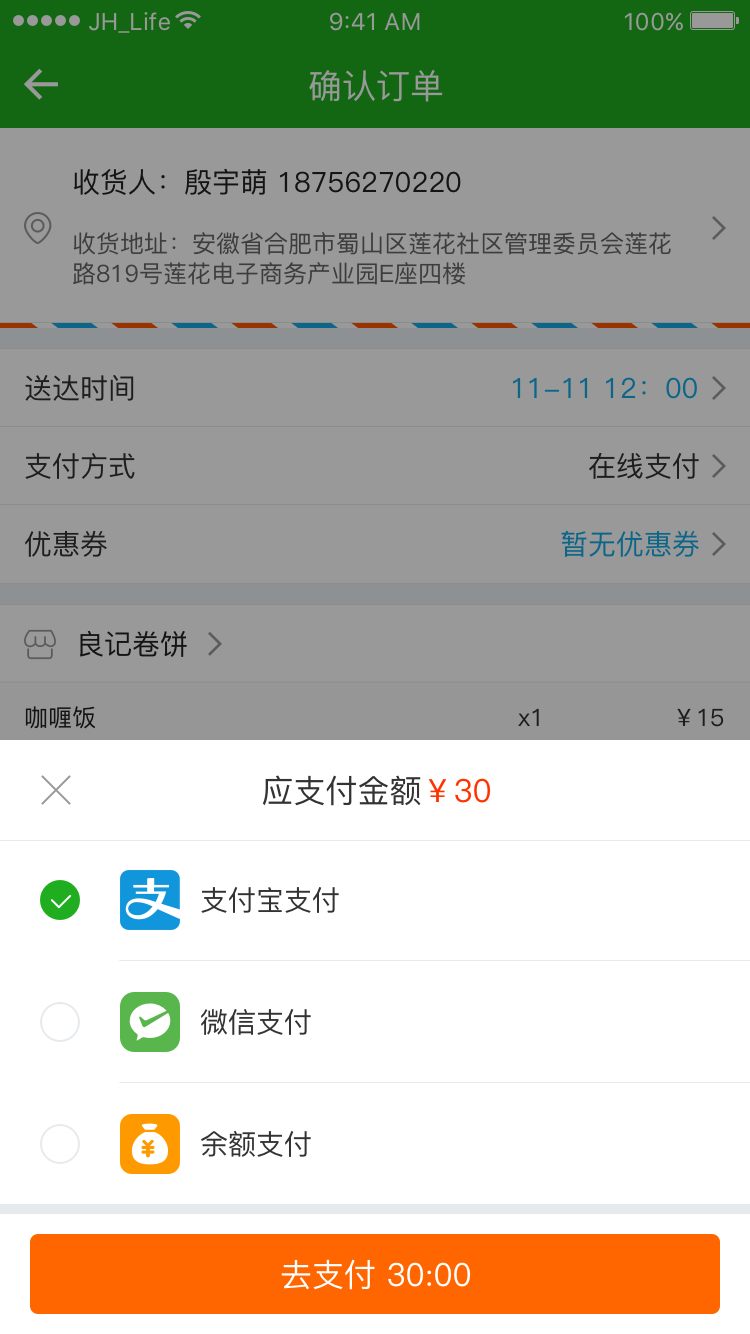Pick 余额支付 to pay with balance

[375, 1144]
